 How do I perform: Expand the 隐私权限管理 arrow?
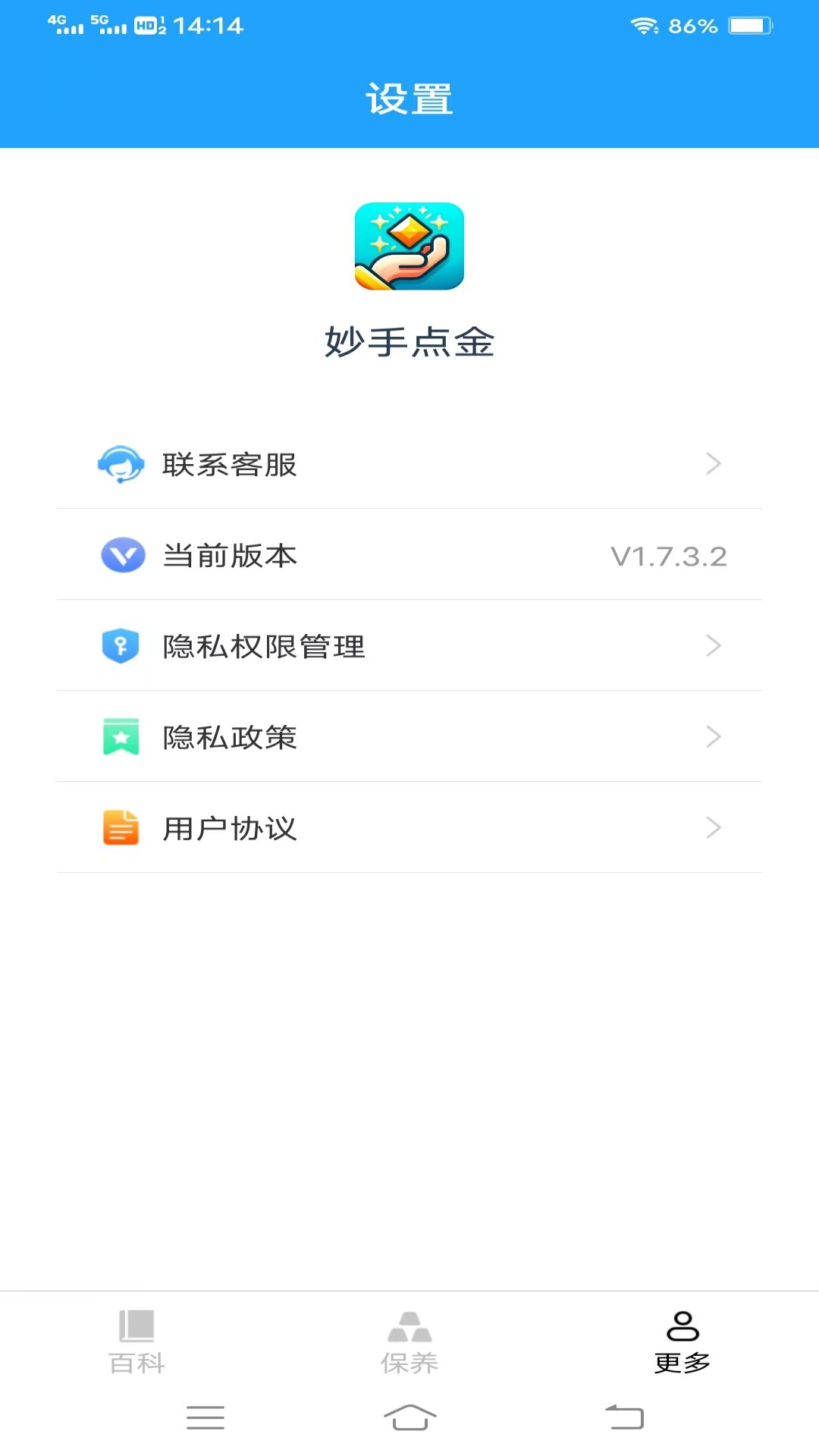coord(712,647)
